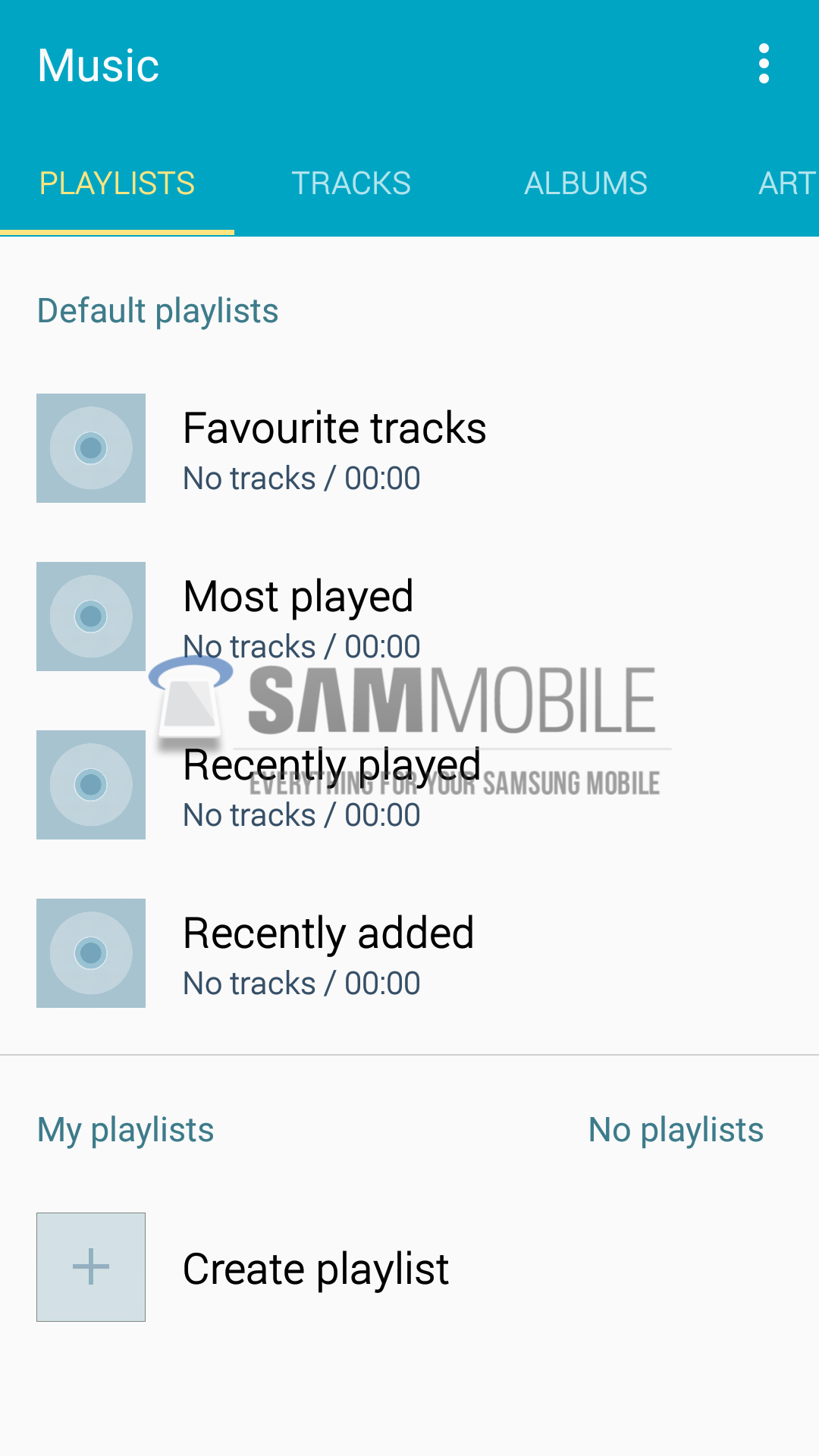Switch to the Tracks tab
The image size is (819, 1456).
point(351,184)
